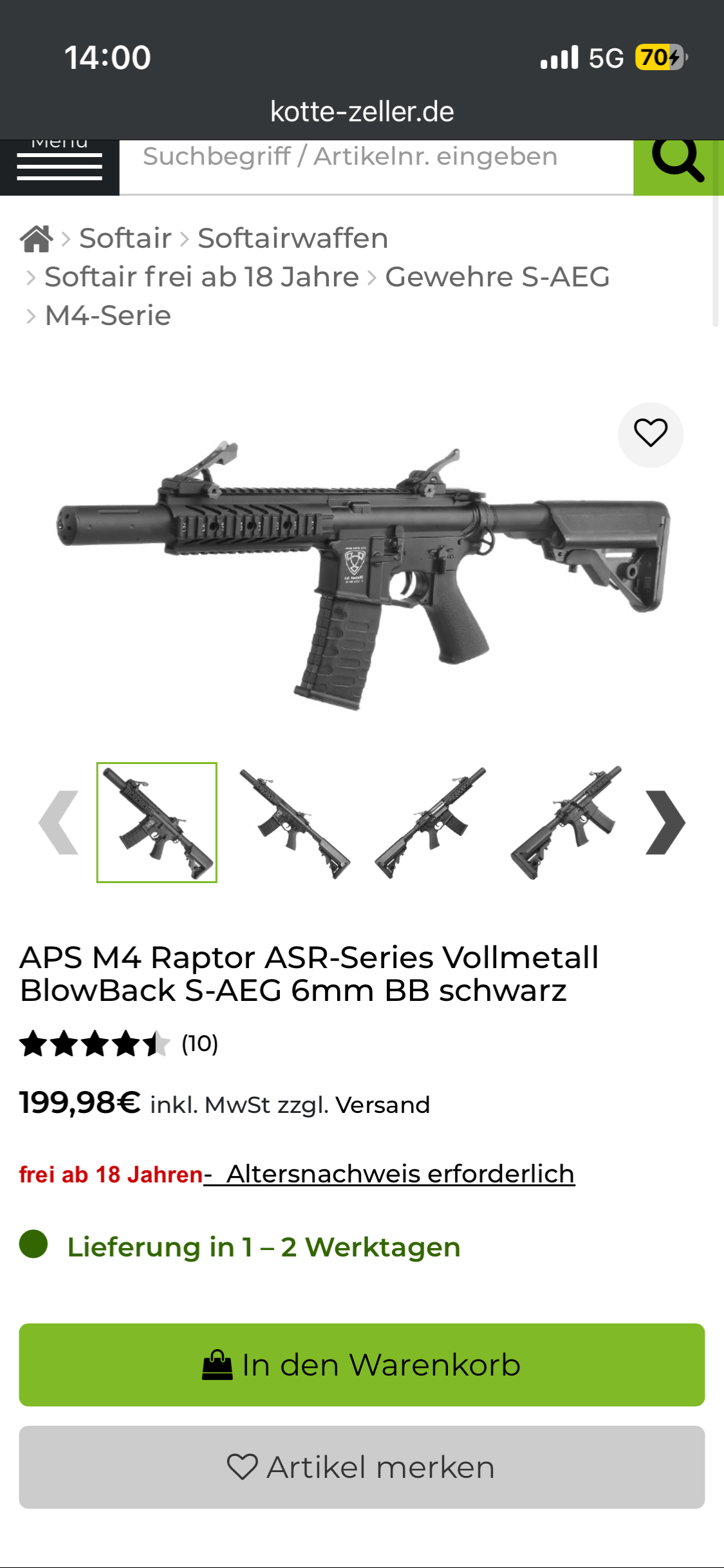Add product to wishlist with heart icon
This screenshot has height=1568, width=724.
[x=651, y=434]
